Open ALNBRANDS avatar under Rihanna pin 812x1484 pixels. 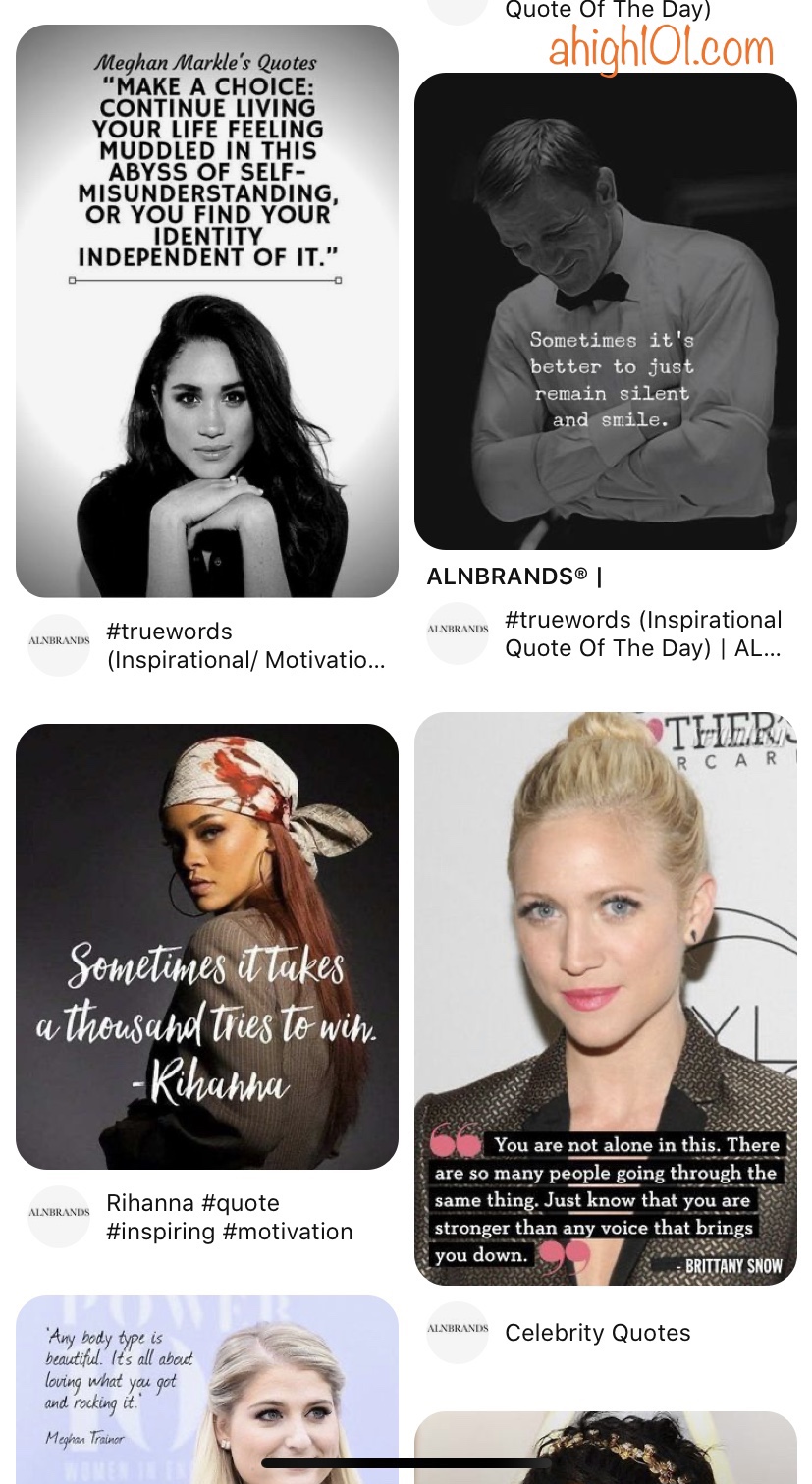coord(59,1217)
